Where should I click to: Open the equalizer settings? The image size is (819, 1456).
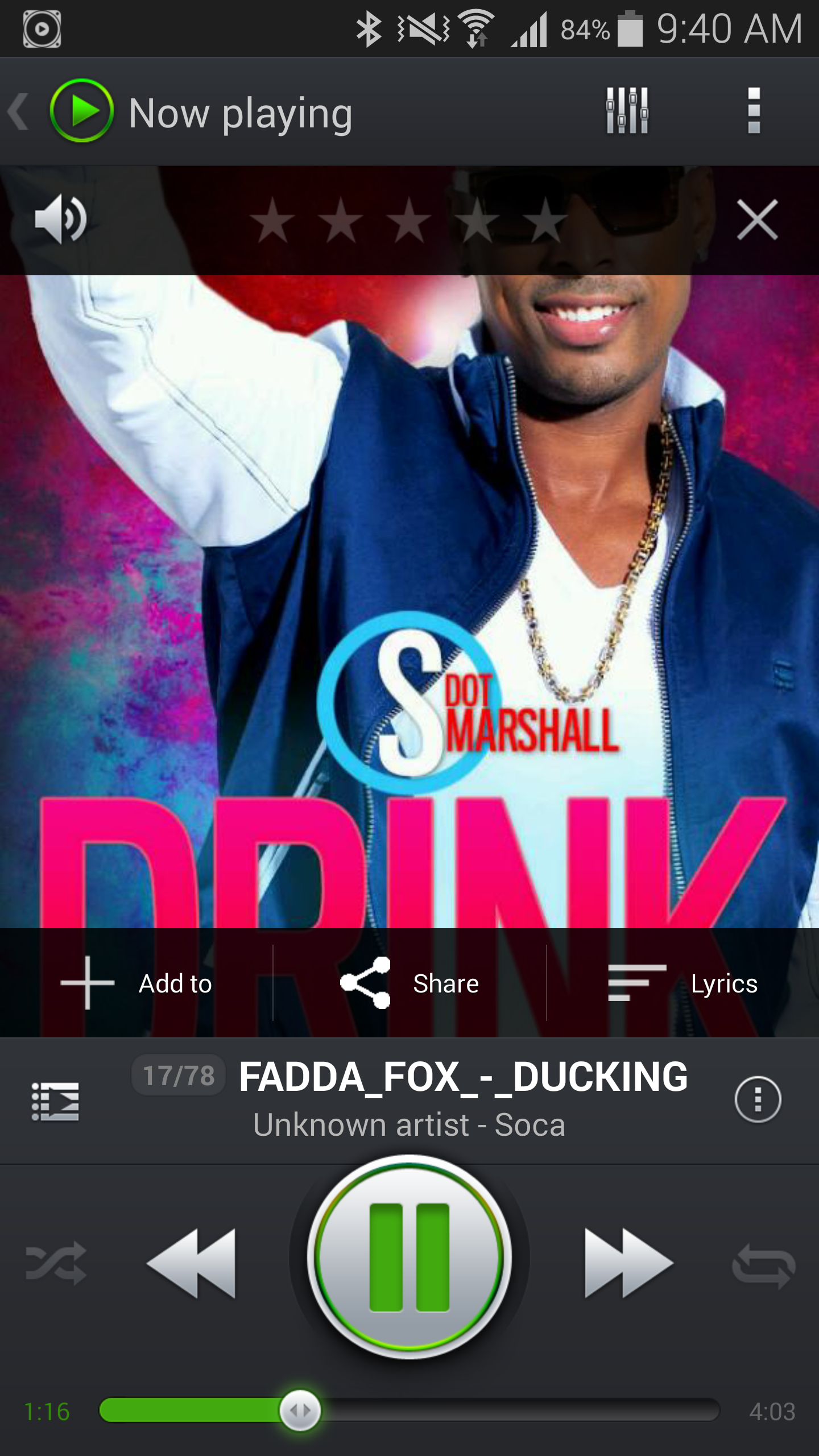coord(627,110)
